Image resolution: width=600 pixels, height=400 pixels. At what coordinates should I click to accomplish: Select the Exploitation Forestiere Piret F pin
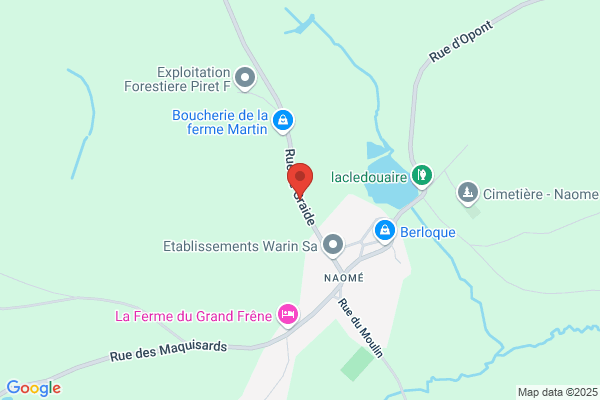245,78
